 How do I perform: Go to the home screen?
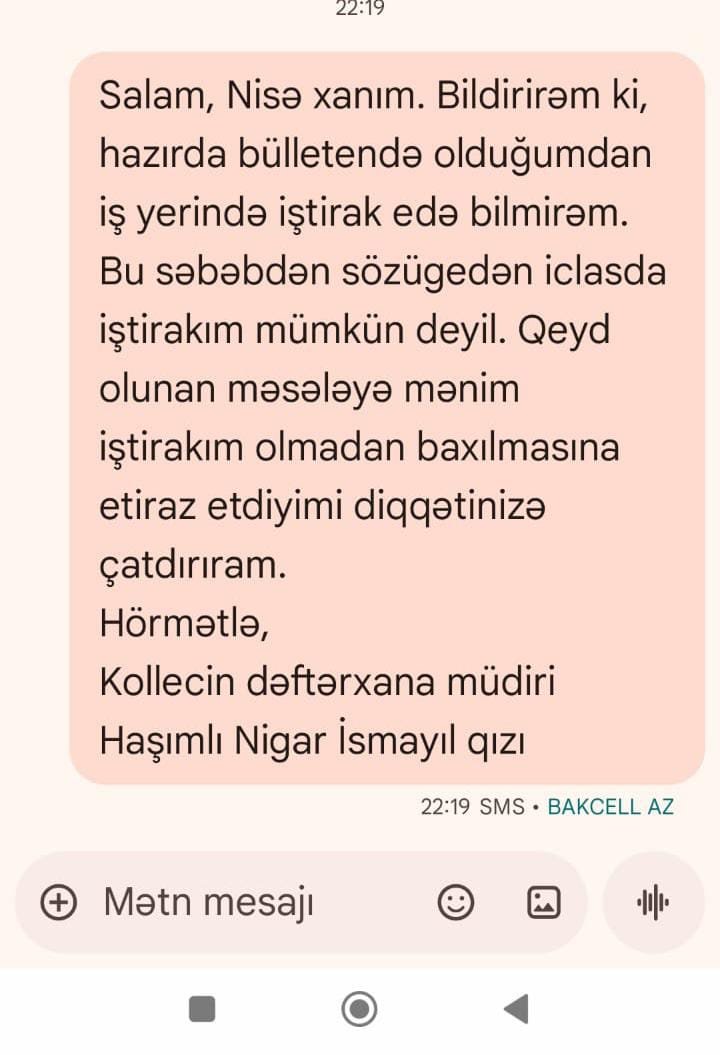[x=359, y=1009]
